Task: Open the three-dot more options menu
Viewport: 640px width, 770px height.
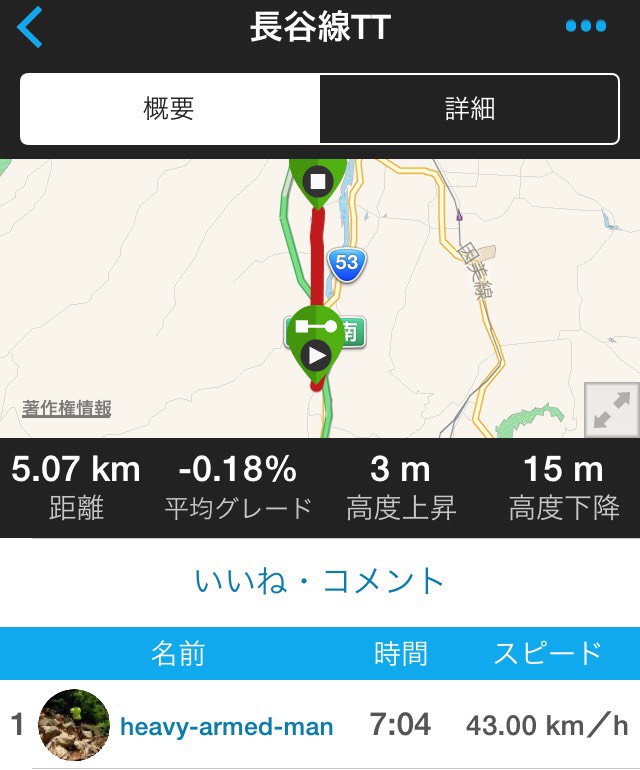Action: click(586, 27)
